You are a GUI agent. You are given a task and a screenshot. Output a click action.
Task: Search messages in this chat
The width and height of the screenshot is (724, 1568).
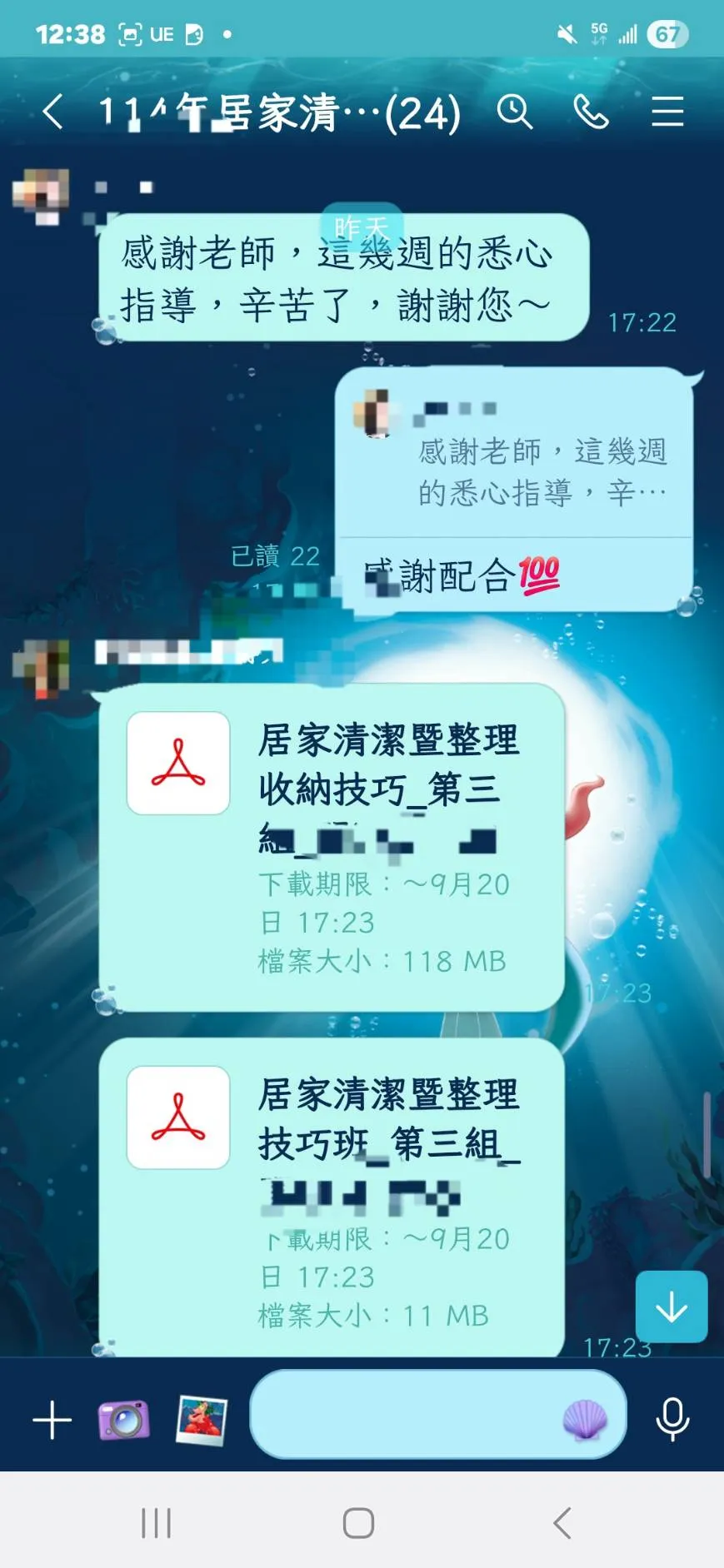pyautogui.click(x=515, y=112)
